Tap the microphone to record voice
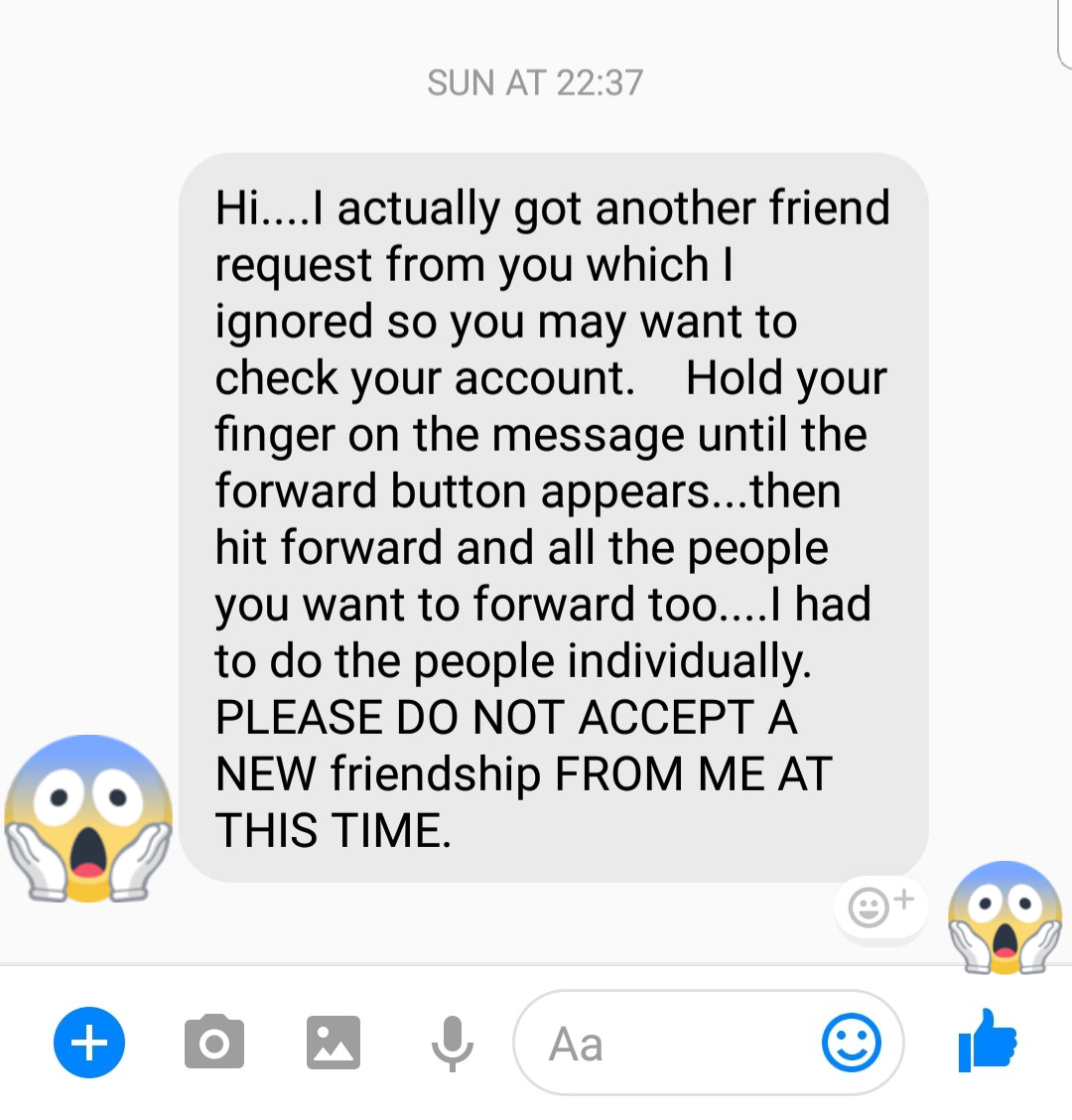Screen dimensions: 1072x1120 (x=452, y=1043)
